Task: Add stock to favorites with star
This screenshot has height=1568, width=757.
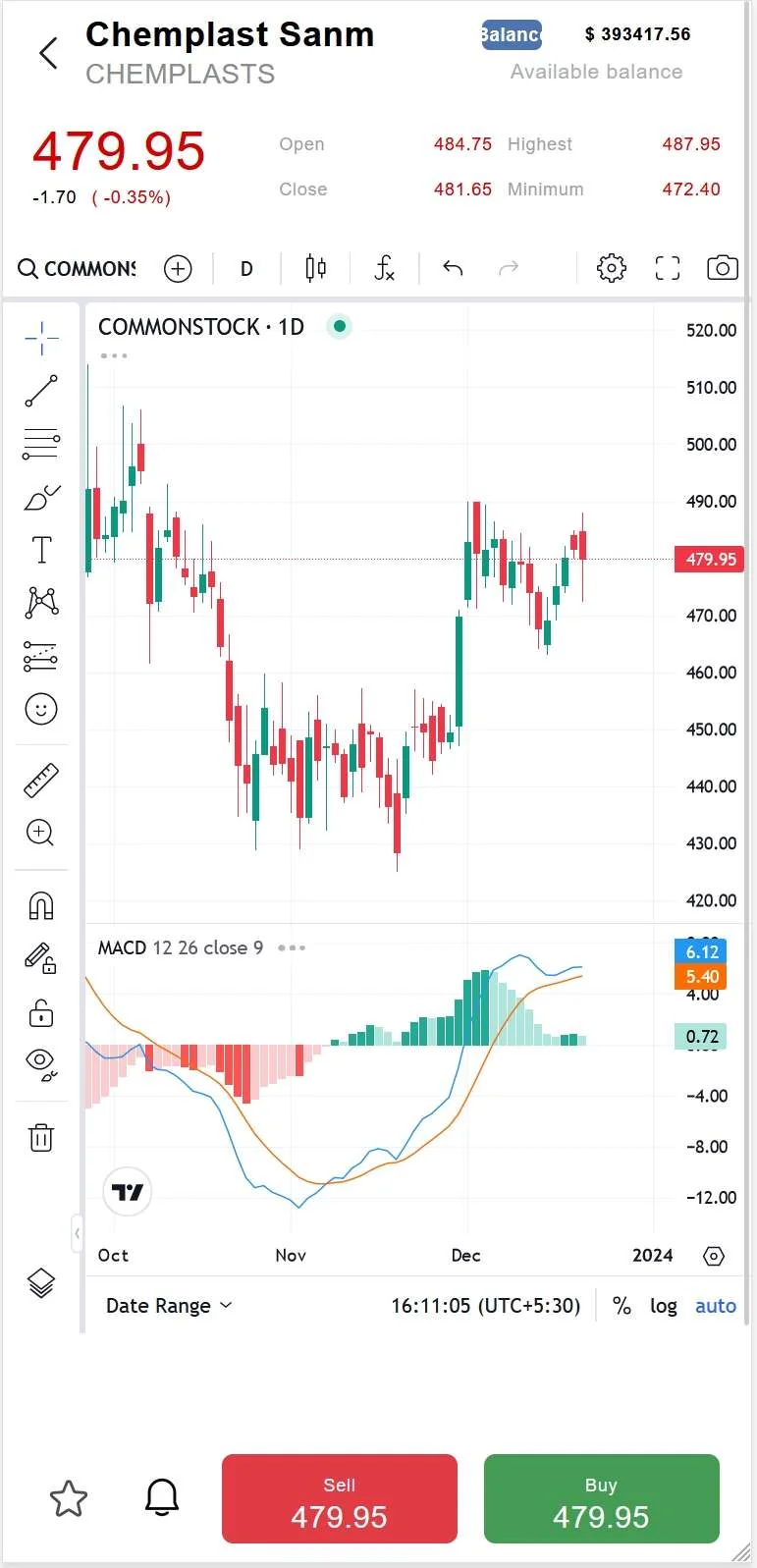Action: 69,1499
